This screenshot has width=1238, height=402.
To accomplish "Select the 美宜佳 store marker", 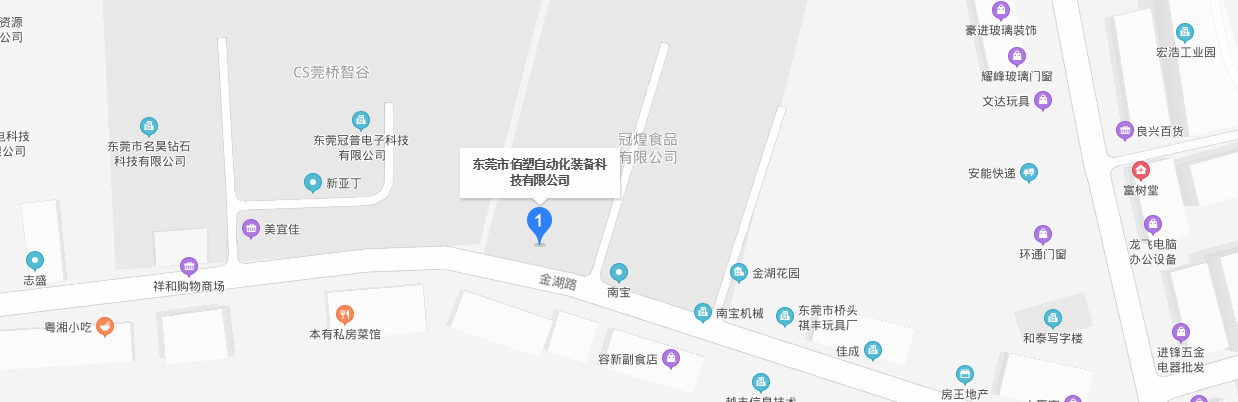I will tap(250, 229).
